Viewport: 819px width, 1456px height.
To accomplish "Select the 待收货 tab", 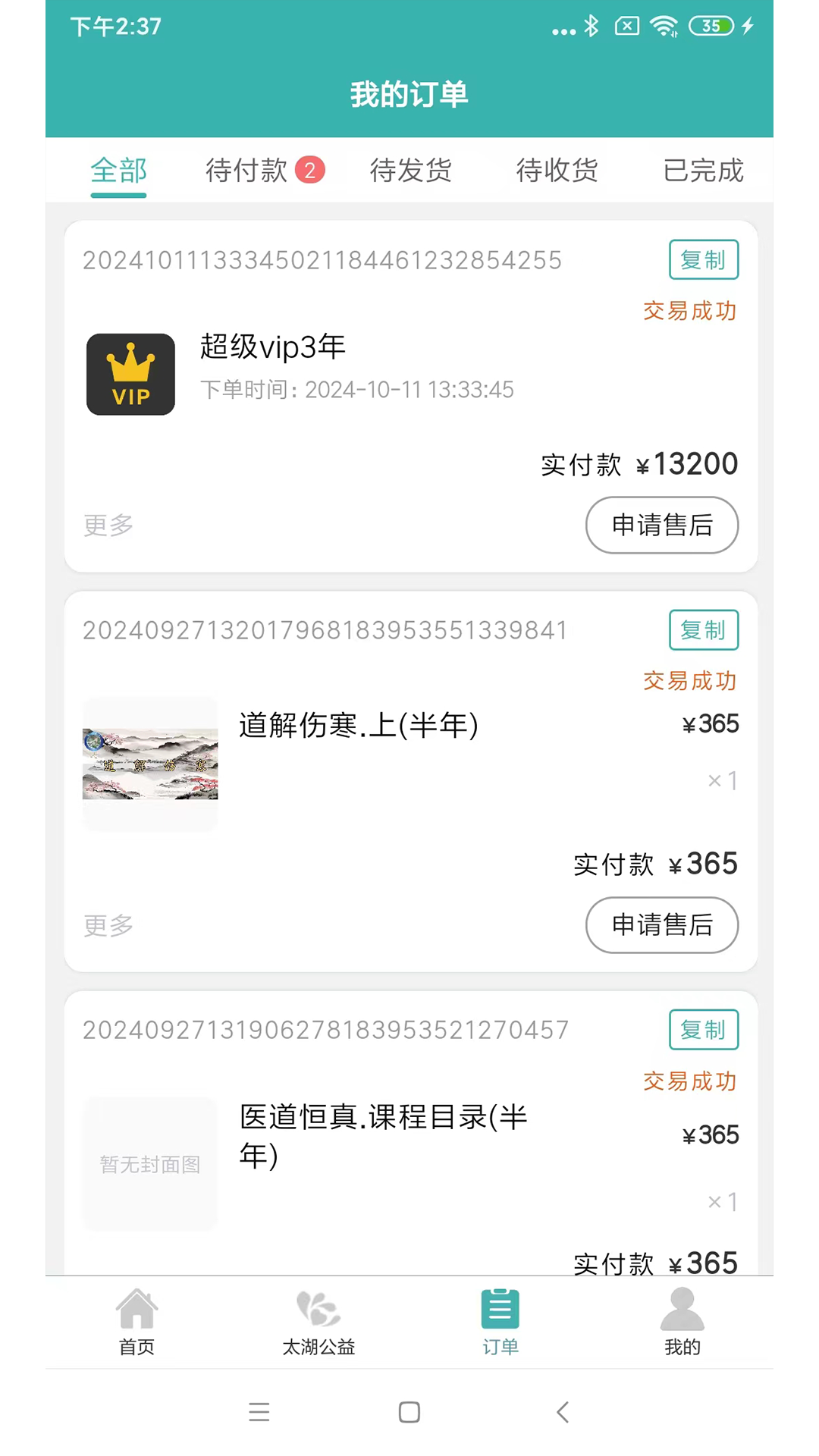I will 556,171.
